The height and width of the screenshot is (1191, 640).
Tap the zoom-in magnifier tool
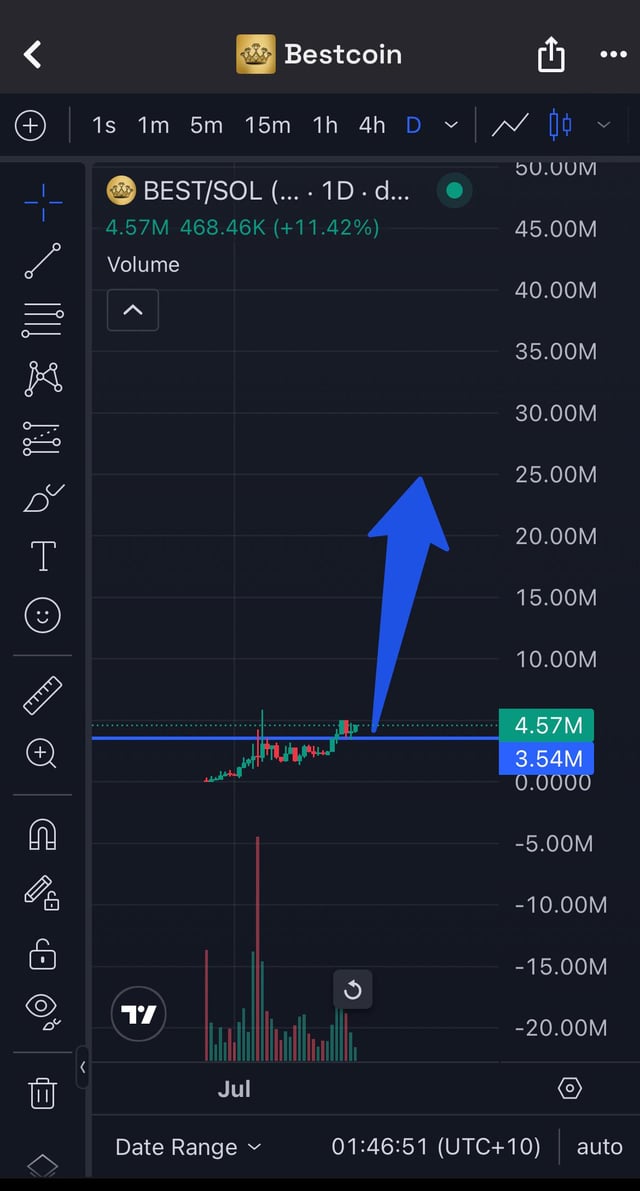coord(43,753)
